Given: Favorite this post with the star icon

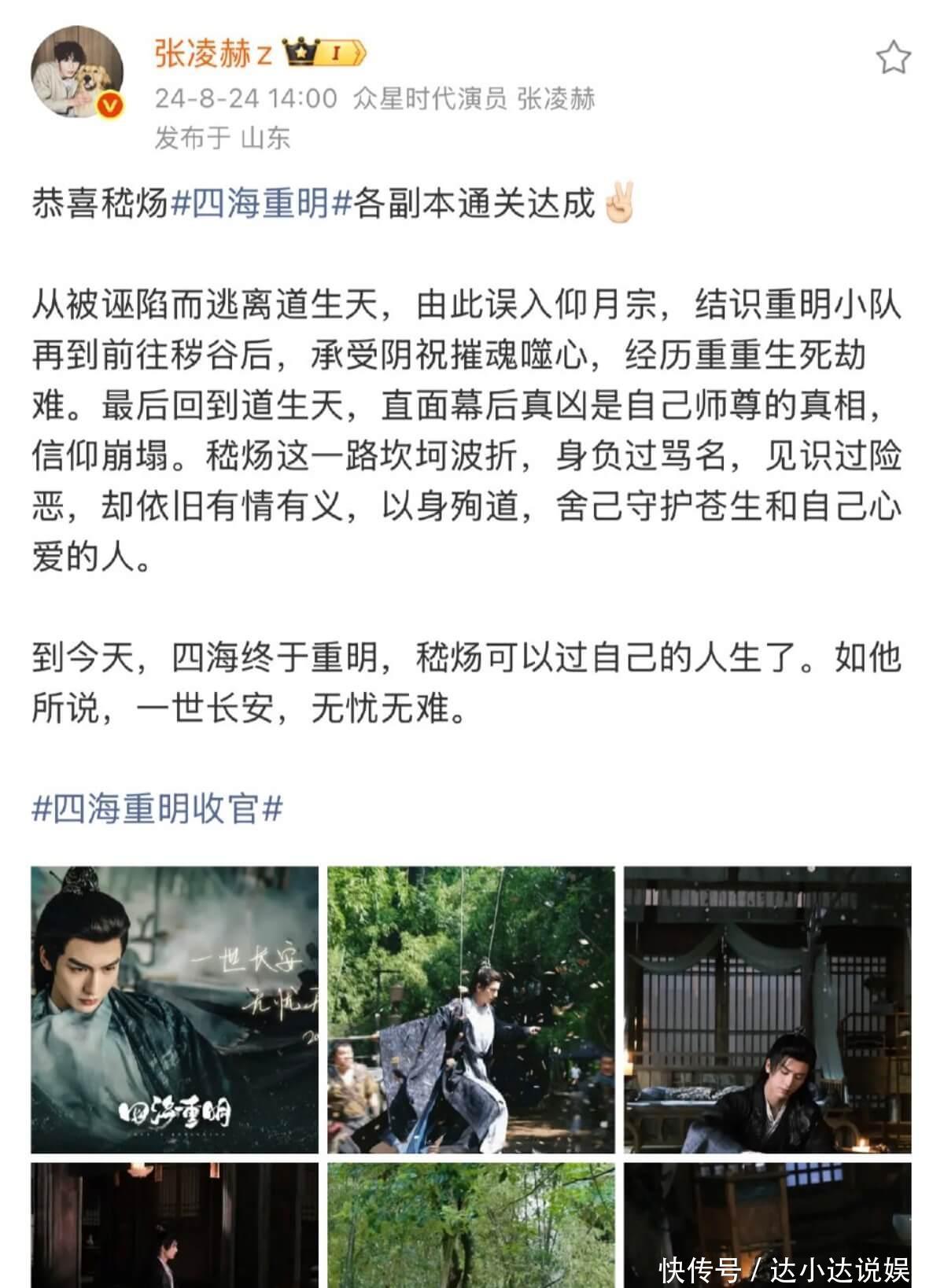Looking at the screenshot, I should 893,58.
